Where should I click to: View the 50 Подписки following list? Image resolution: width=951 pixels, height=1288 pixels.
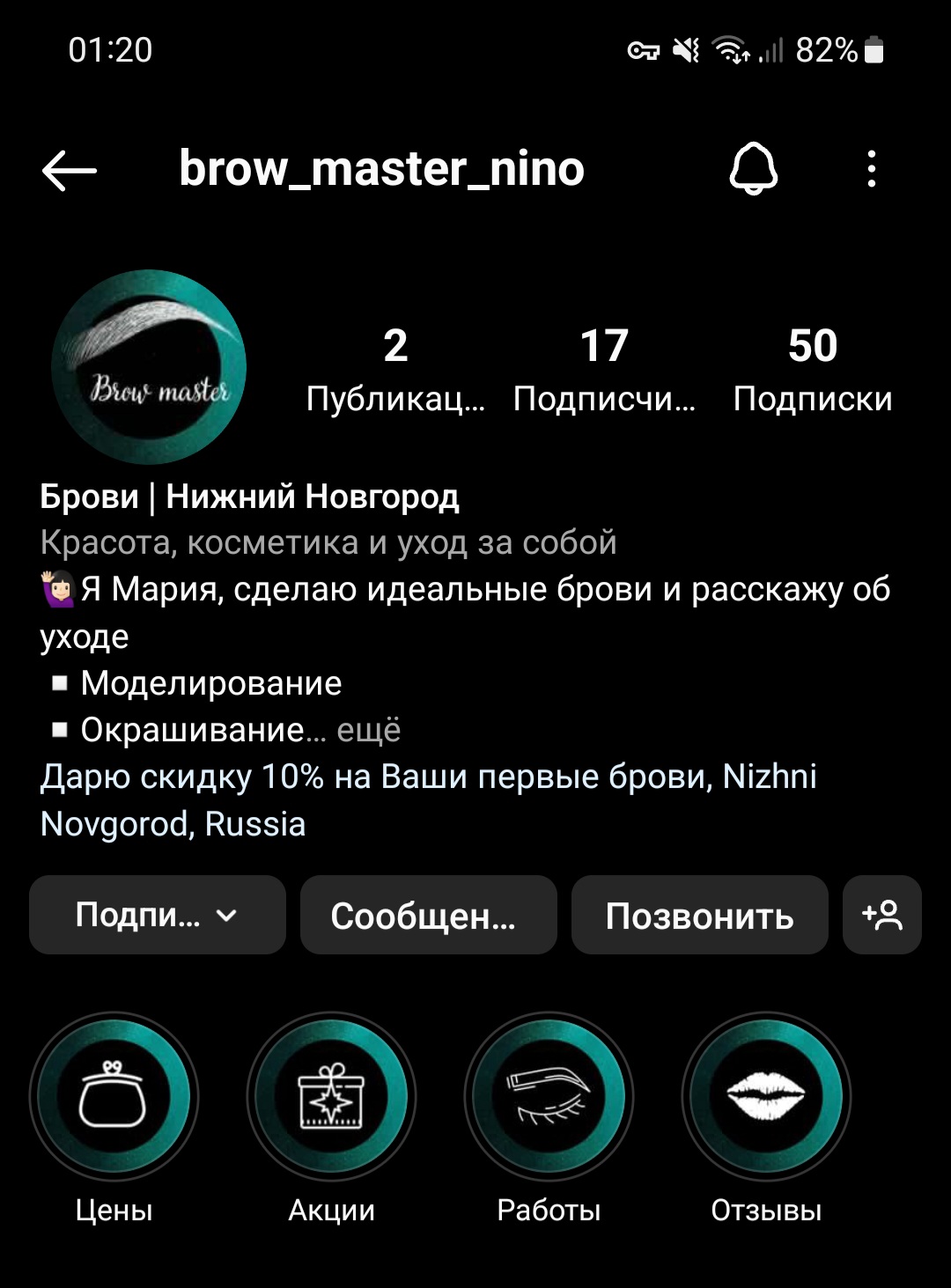[x=812, y=370]
